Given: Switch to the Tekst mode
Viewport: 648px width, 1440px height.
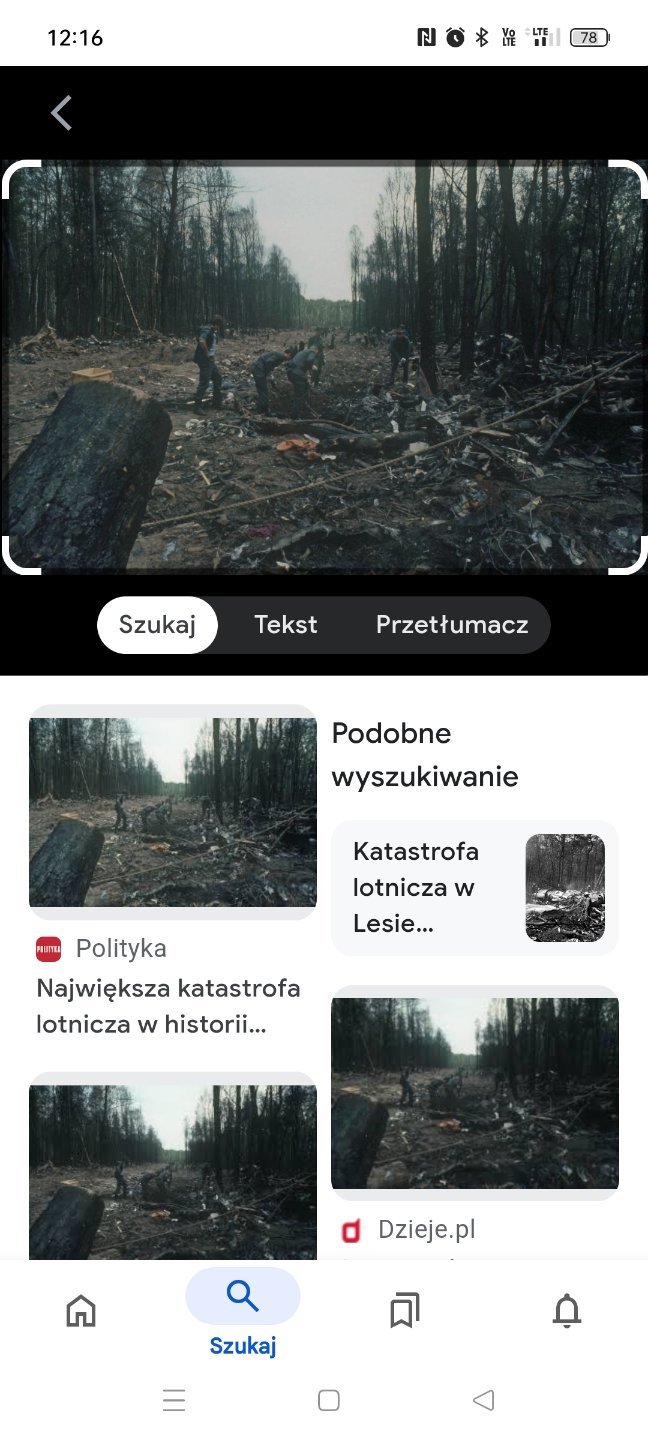Looking at the screenshot, I should coord(285,625).
